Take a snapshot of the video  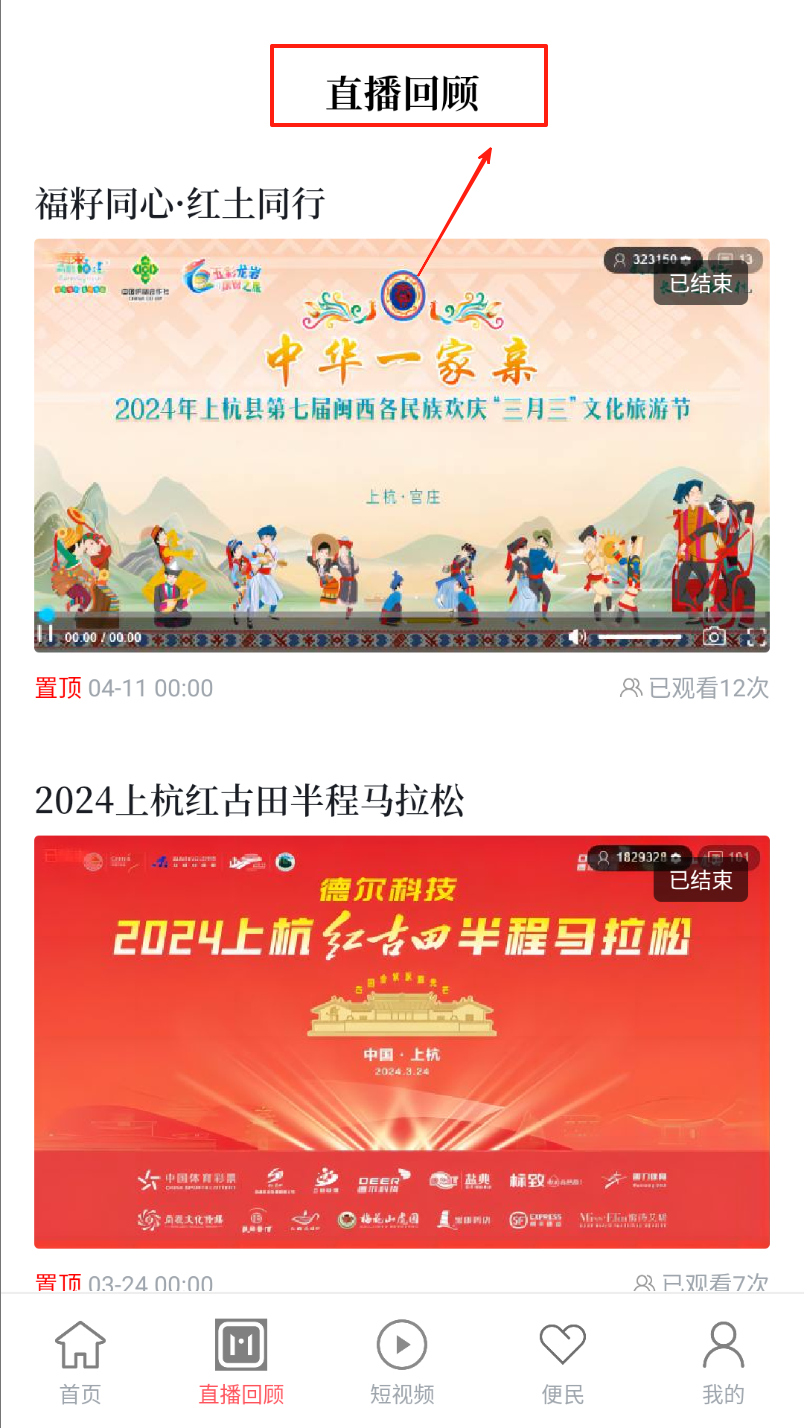(714, 637)
